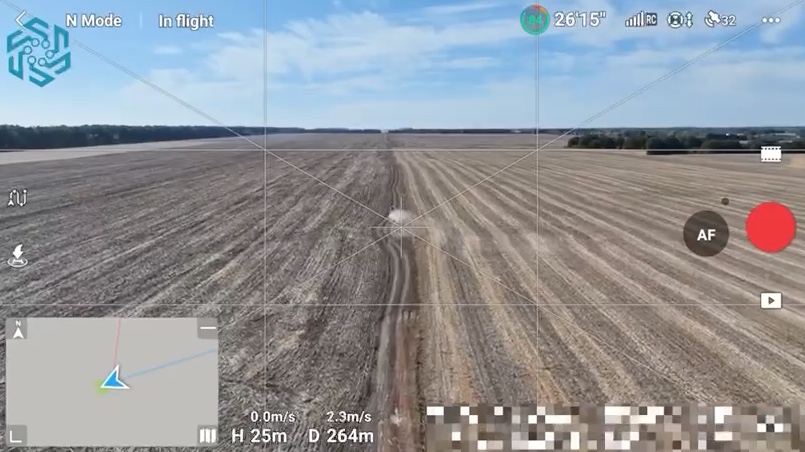
Task: Open the video shooting mode selector
Action: pos(770,153)
